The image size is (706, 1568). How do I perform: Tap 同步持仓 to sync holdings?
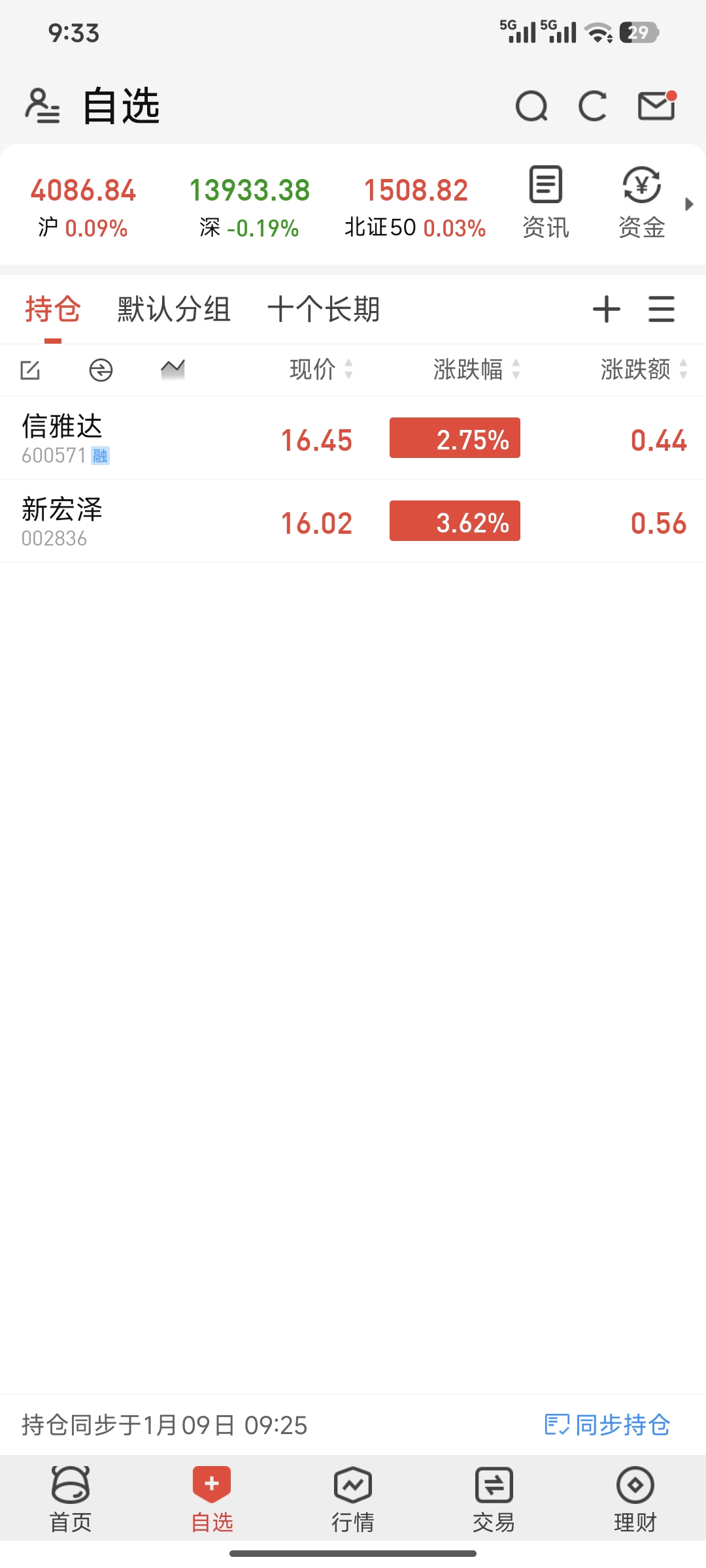608,1425
